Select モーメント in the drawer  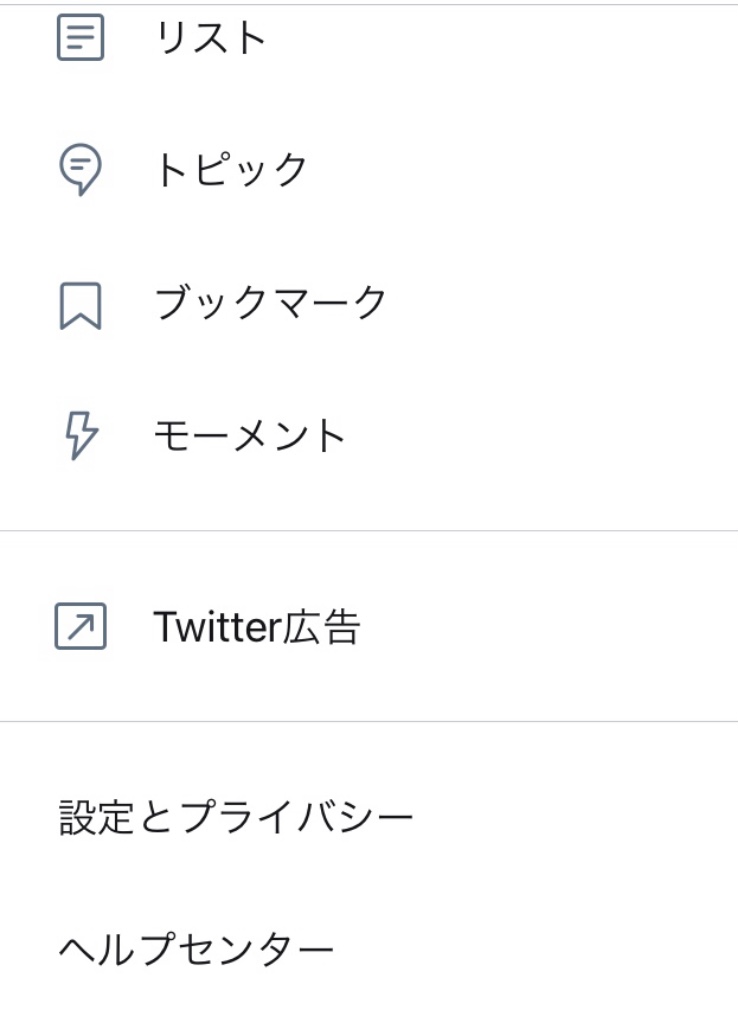tap(250, 437)
